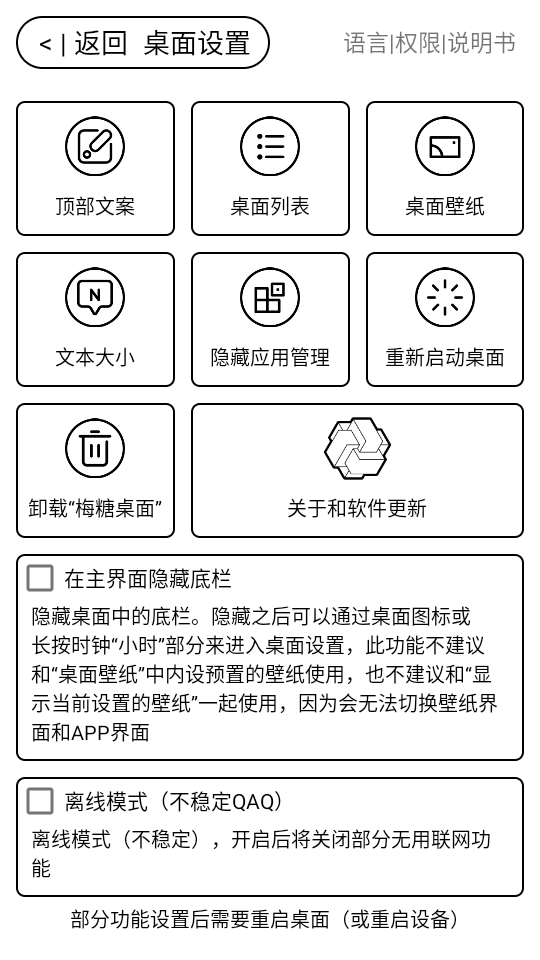Tap 卸载“梅糖桌面” to uninstall
Image resolution: width=540 pixels, height=960 pixels.
tap(96, 470)
